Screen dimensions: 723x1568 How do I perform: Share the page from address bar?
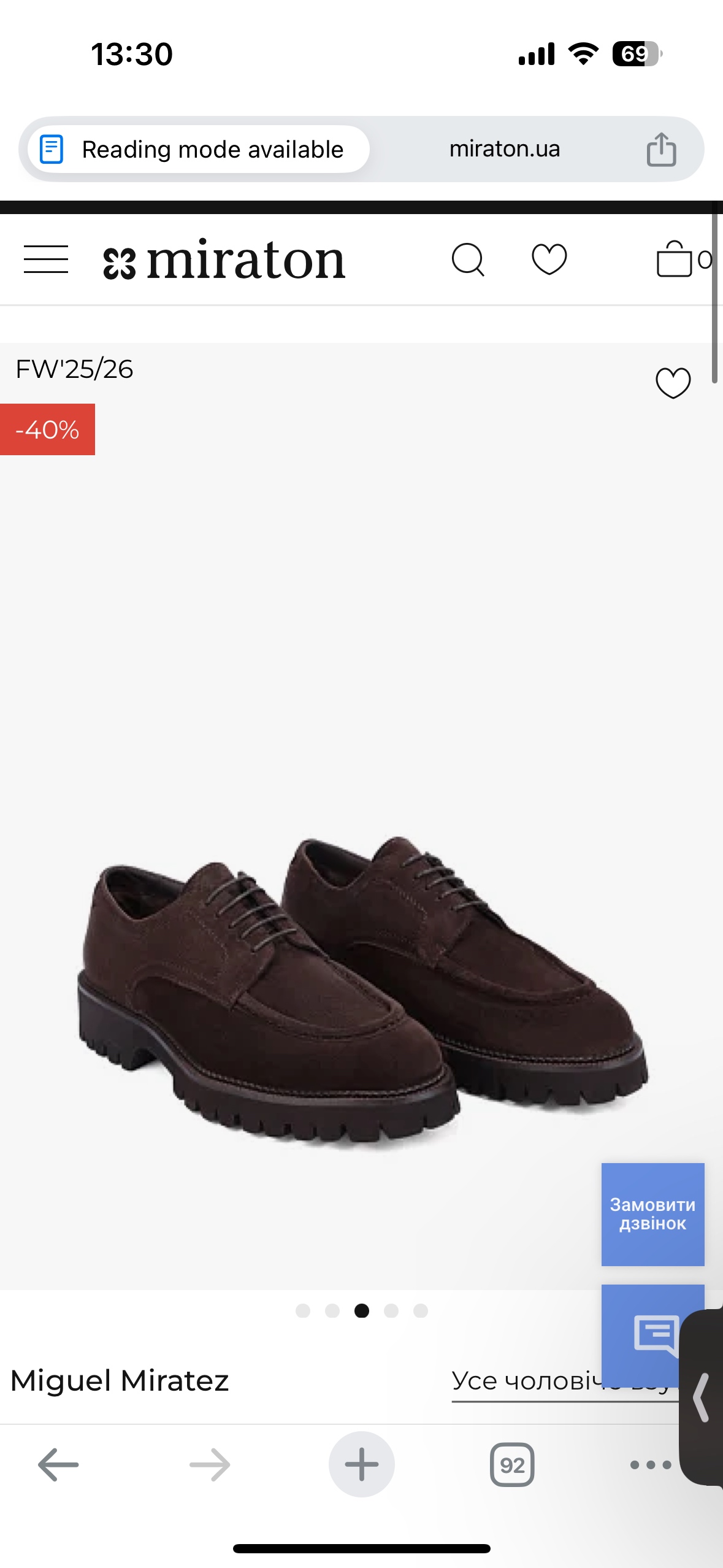[x=661, y=149]
